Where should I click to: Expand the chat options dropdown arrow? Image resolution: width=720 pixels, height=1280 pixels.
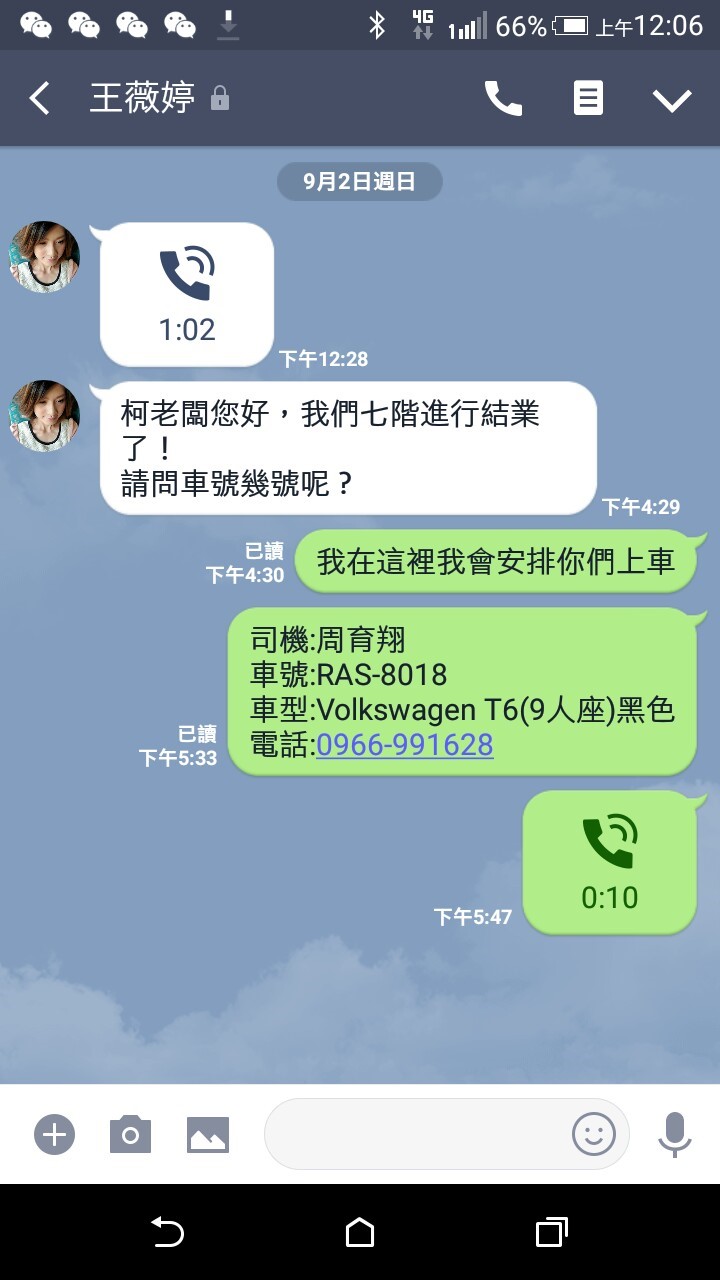click(x=671, y=99)
